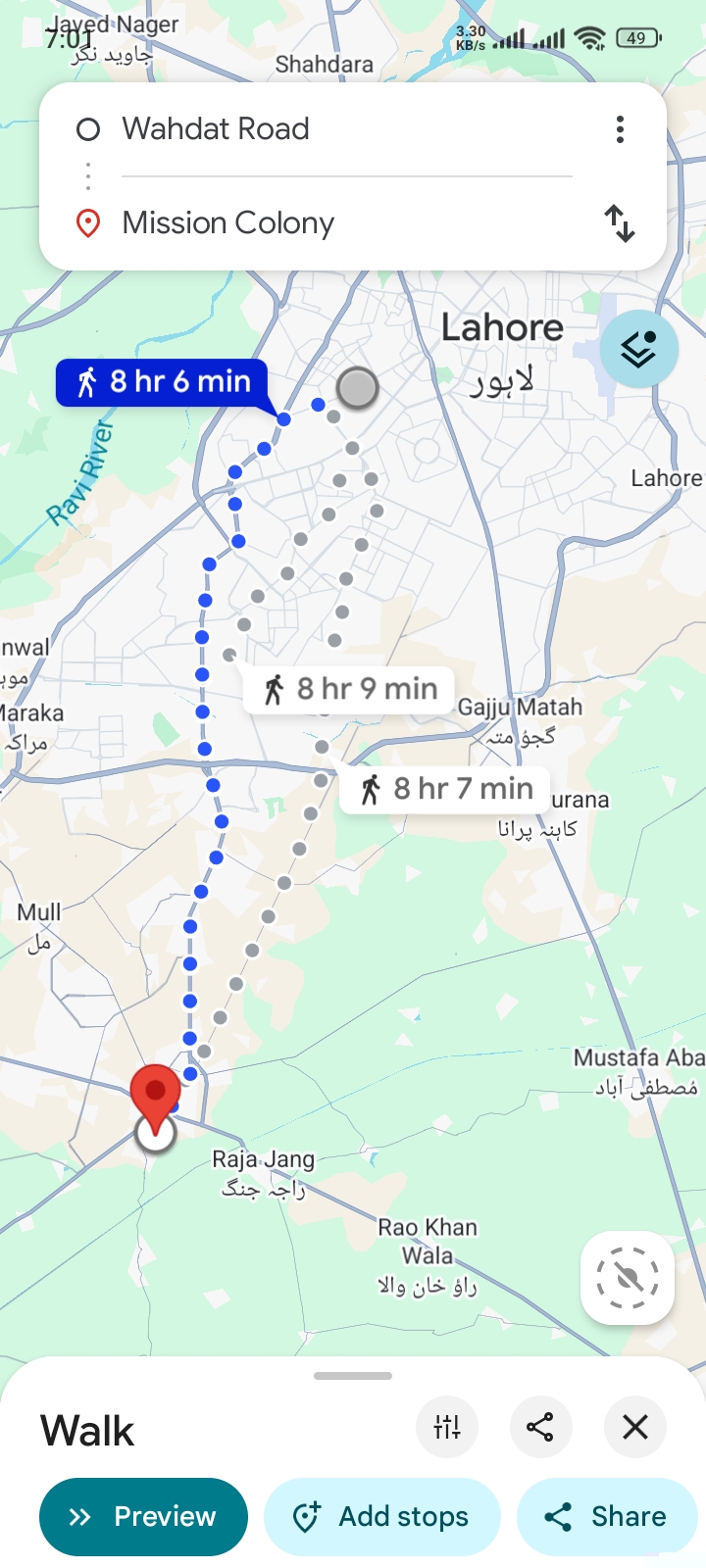Viewport: 706px width, 1568px height.
Task: Open the map layers button
Action: click(x=638, y=349)
